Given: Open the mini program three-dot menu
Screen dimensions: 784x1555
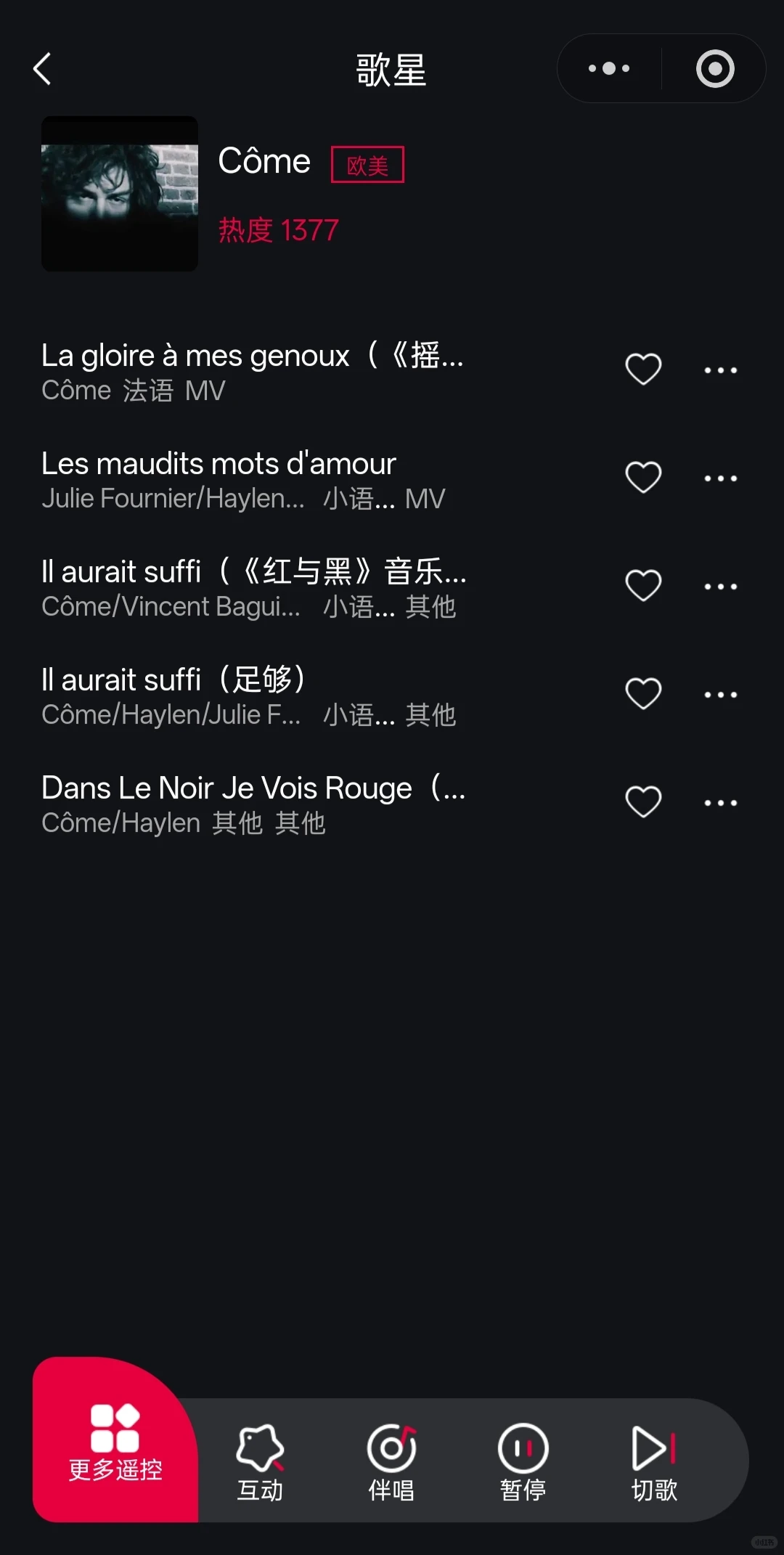Looking at the screenshot, I should [609, 69].
